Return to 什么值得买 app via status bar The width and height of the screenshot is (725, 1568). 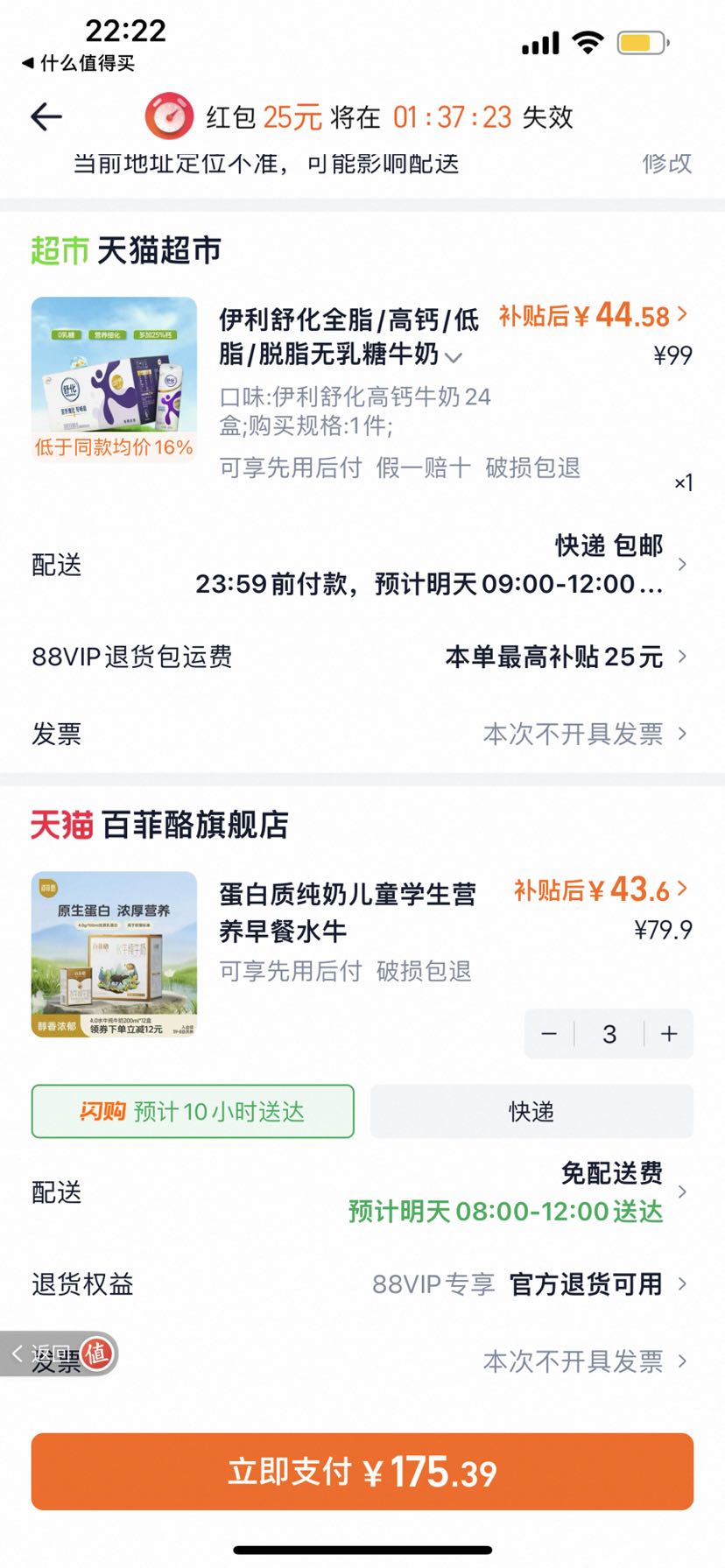78,63
